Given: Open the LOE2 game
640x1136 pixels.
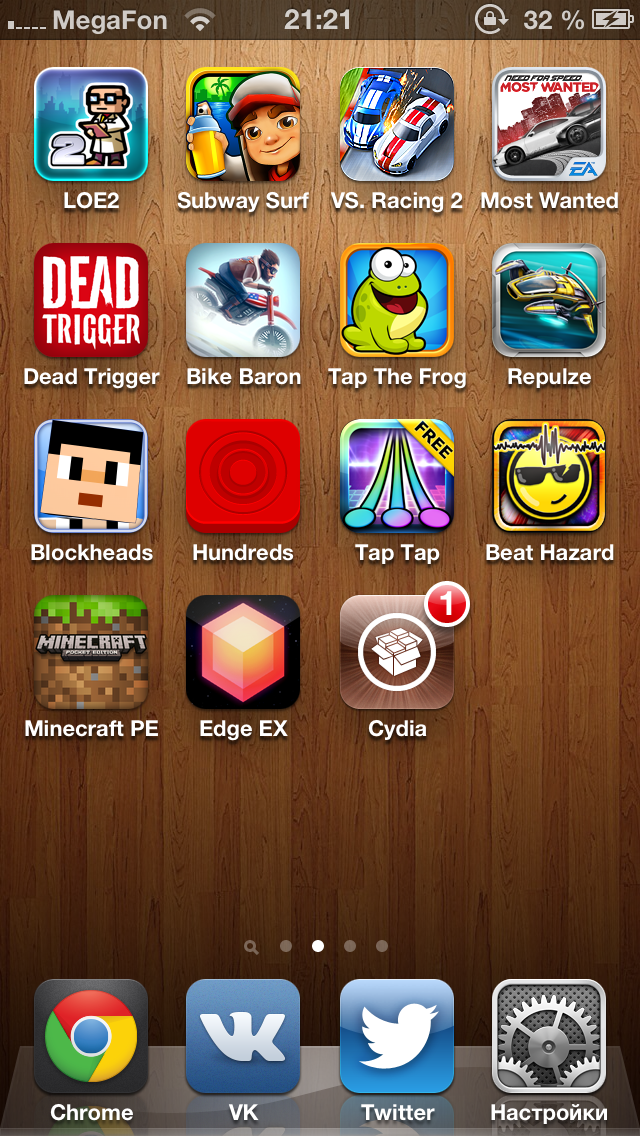Looking at the screenshot, I should click(x=91, y=124).
